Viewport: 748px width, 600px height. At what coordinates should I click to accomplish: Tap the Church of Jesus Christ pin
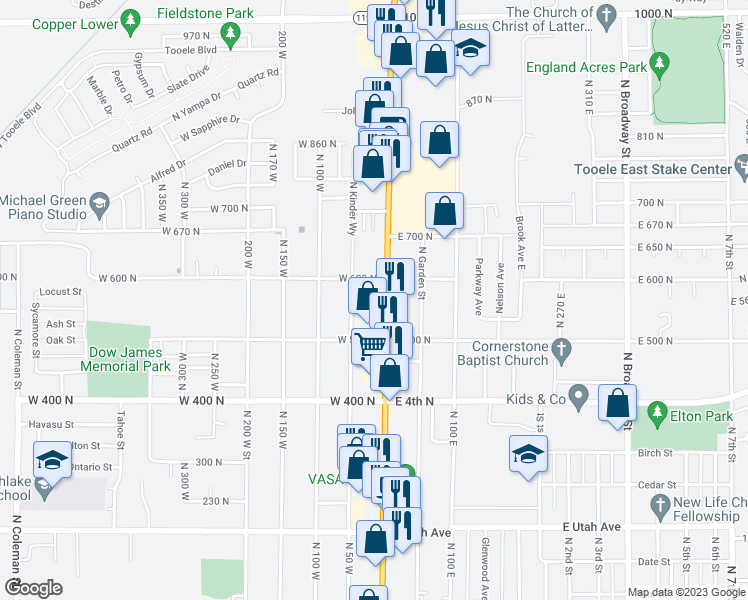tap(606, 17)
